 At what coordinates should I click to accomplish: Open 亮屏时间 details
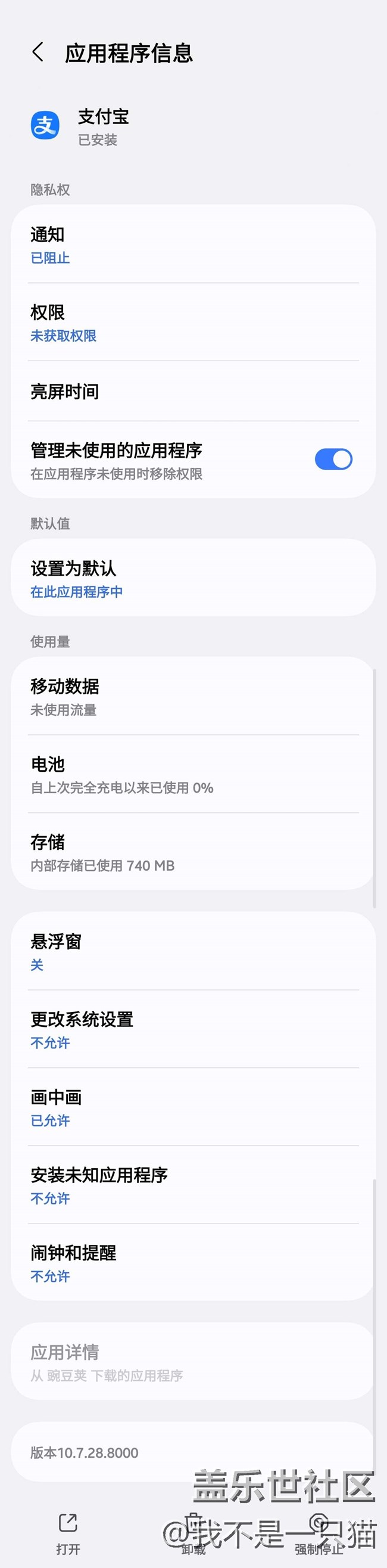[193, 392]
